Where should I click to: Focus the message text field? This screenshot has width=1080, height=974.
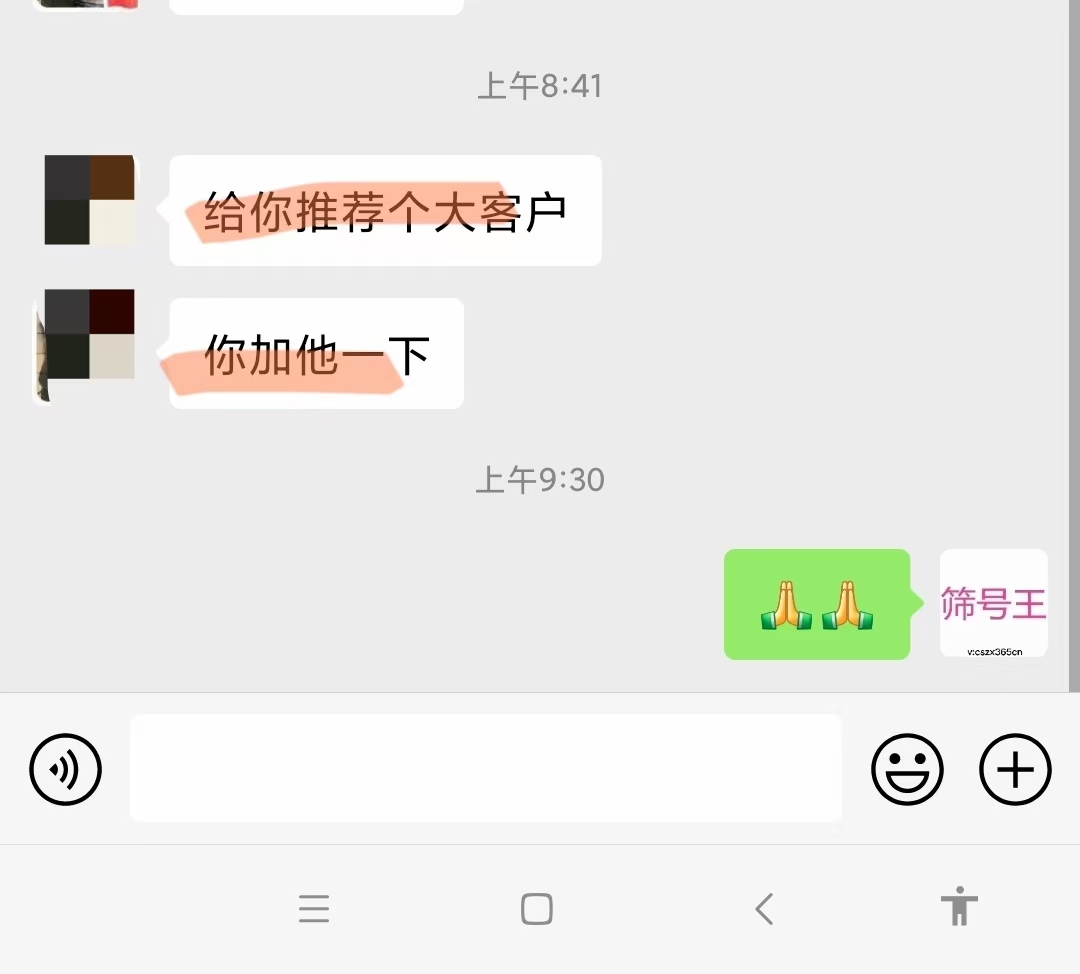485,768
